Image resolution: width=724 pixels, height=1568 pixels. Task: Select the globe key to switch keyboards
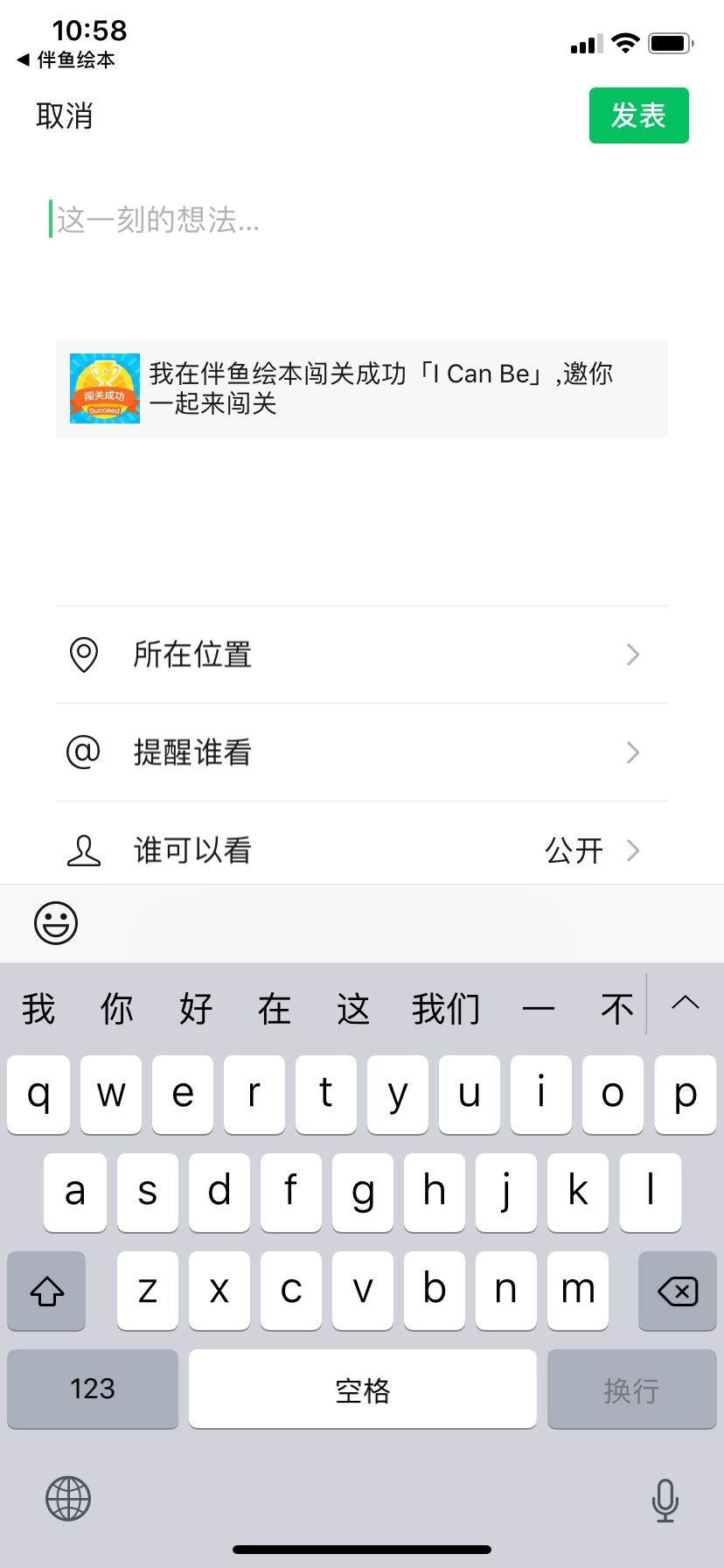(67, 1499)
